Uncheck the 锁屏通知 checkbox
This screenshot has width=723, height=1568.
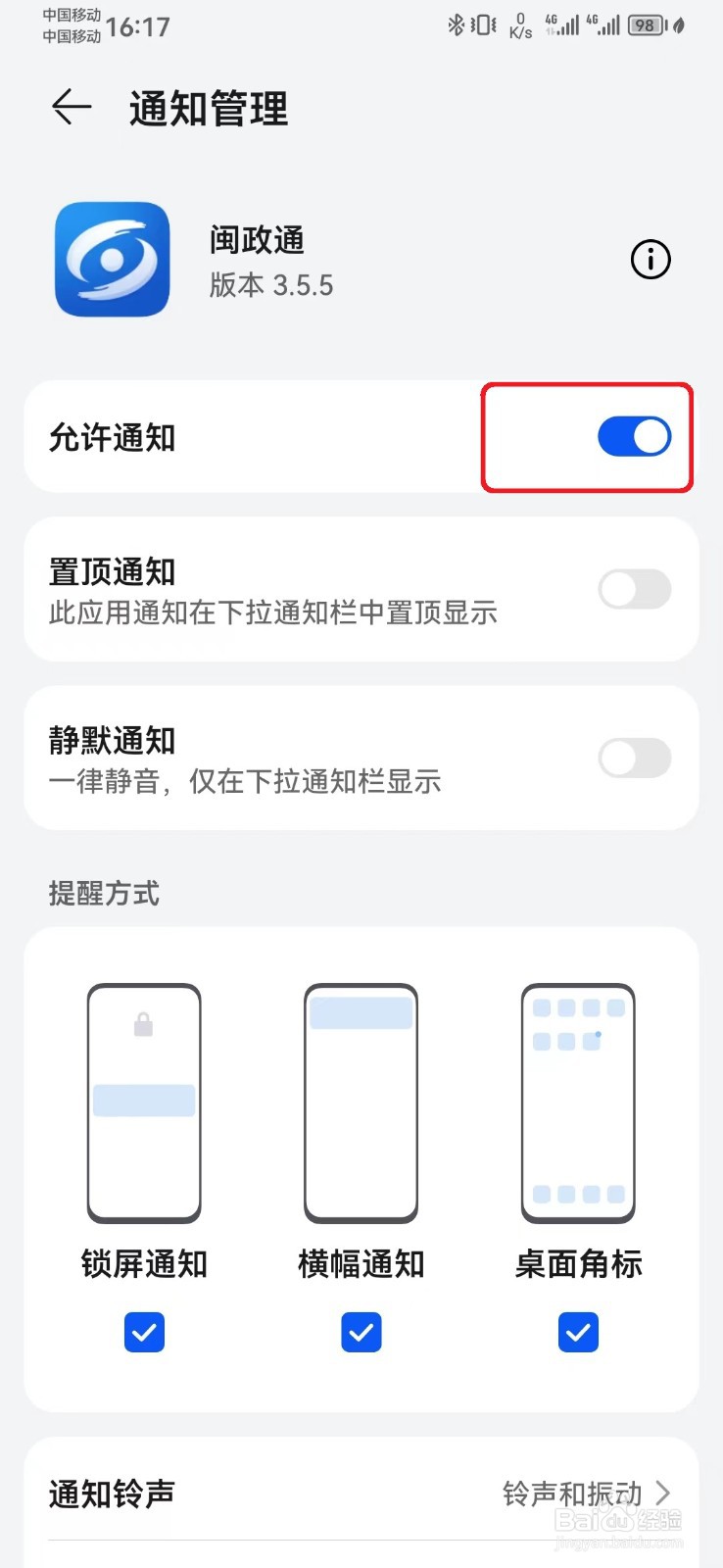pos(144,1333)
